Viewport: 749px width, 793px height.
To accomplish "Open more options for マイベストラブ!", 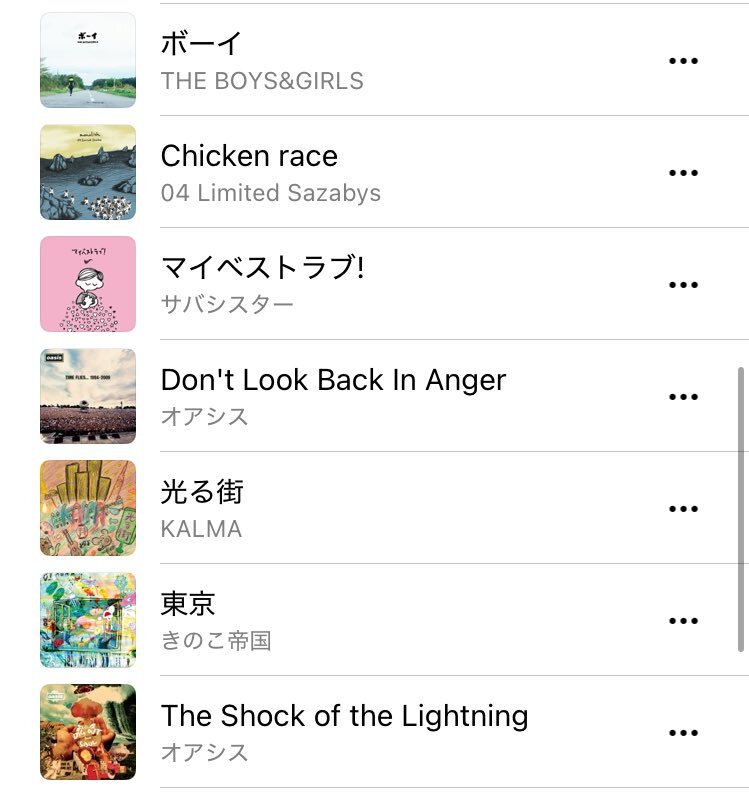I will (x=683, y=285).
